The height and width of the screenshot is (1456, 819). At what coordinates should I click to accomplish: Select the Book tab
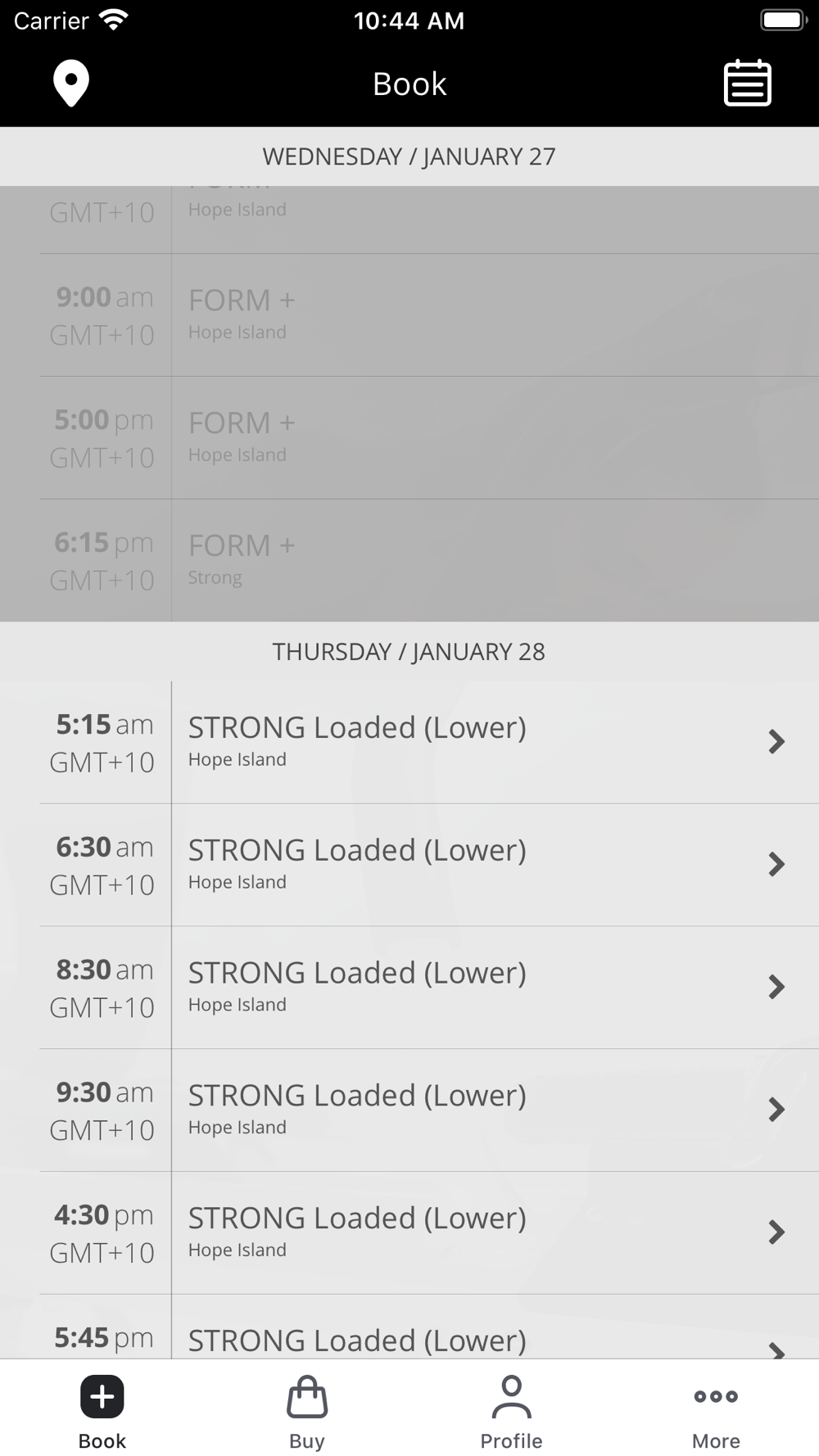102,1412
